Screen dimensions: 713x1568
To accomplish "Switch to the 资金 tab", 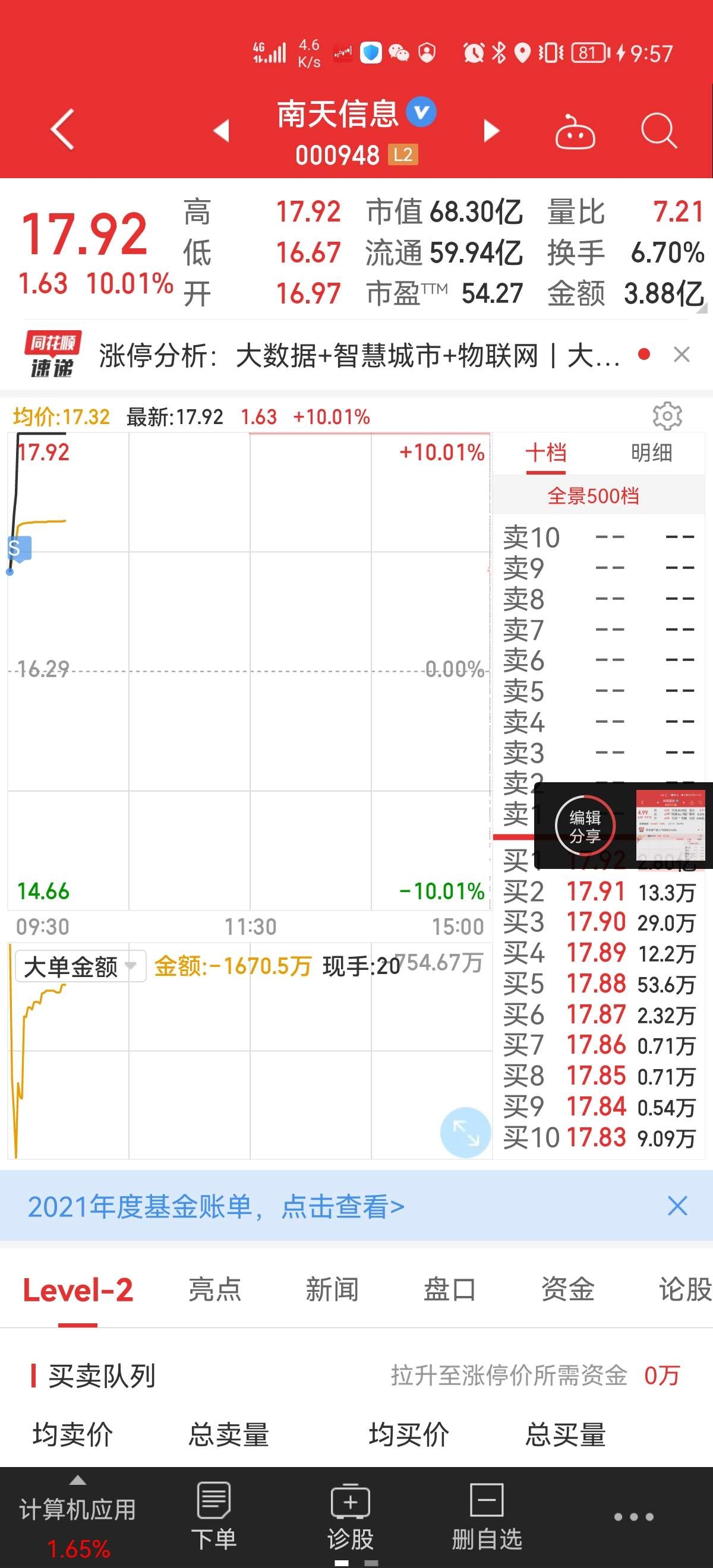I will 567,1289.
